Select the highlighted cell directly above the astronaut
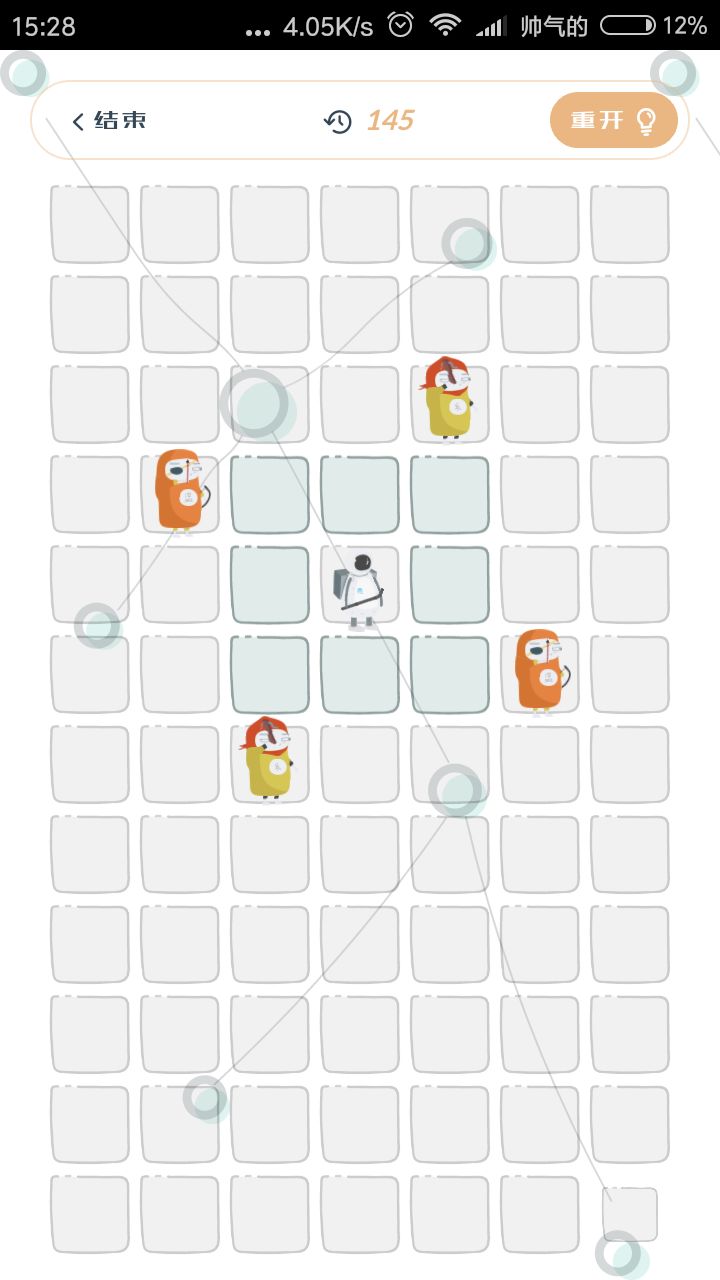The width and height of the screenshot is (720, 1280). point(360,494)
